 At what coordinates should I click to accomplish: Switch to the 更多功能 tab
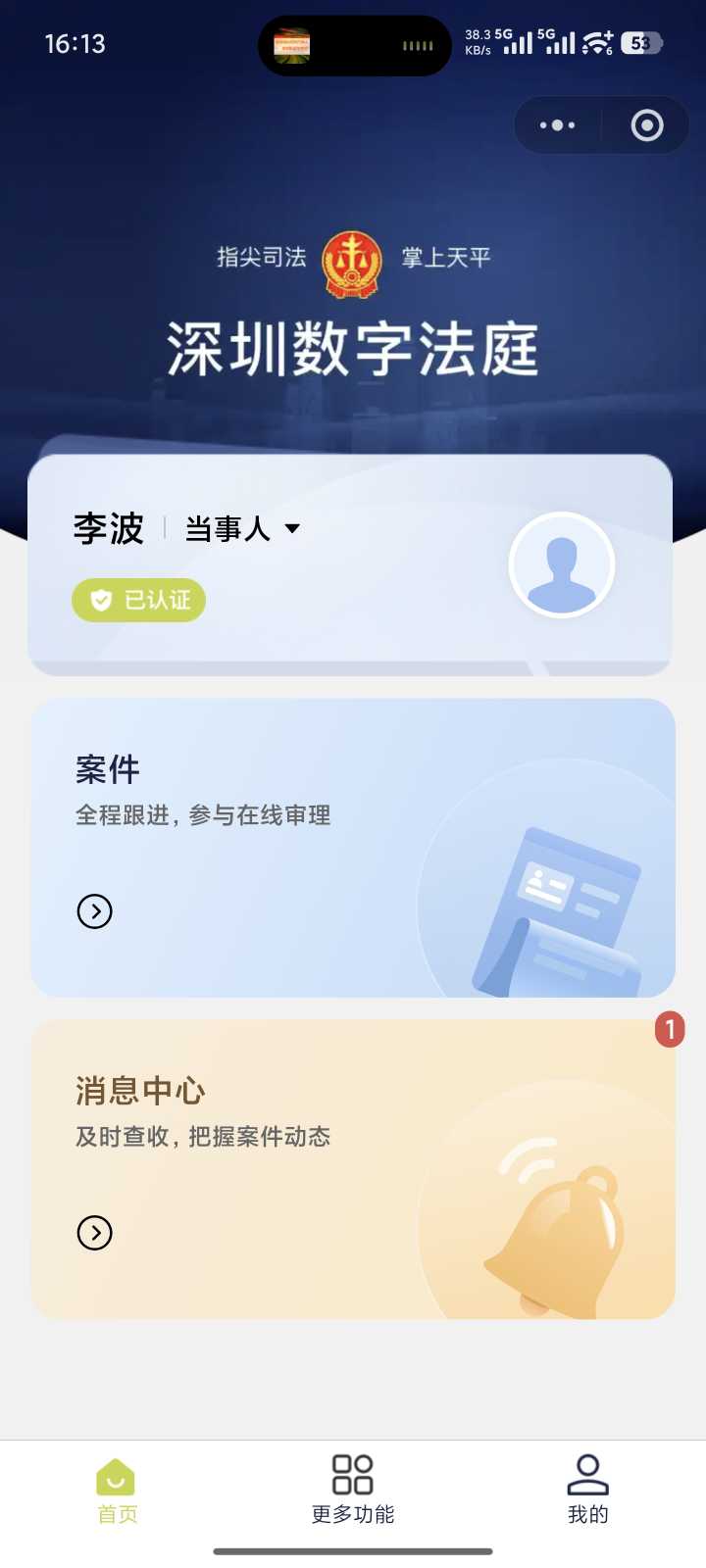click(353, 1491)
